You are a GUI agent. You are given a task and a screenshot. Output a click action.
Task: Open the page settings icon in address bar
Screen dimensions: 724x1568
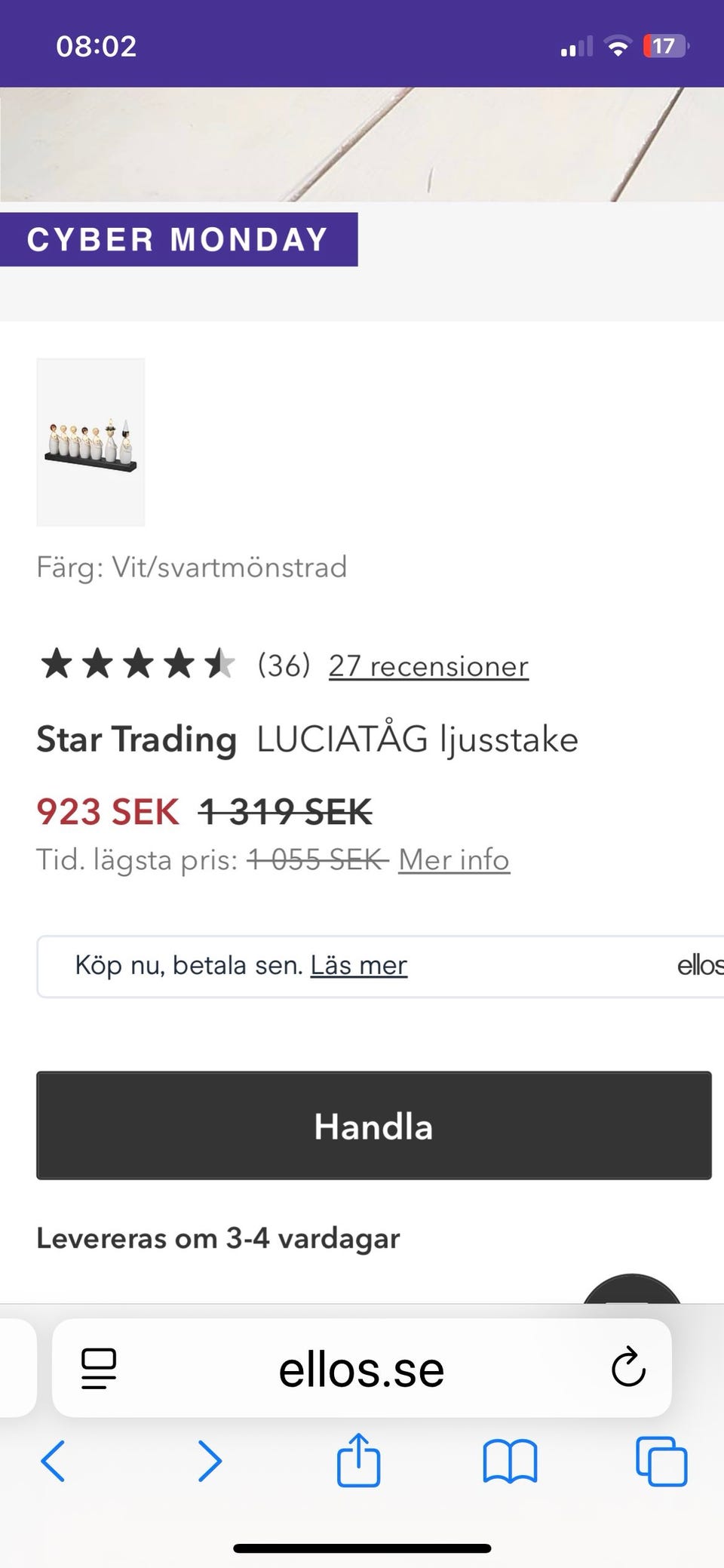pyautogui.click(x=99, y=1368)
